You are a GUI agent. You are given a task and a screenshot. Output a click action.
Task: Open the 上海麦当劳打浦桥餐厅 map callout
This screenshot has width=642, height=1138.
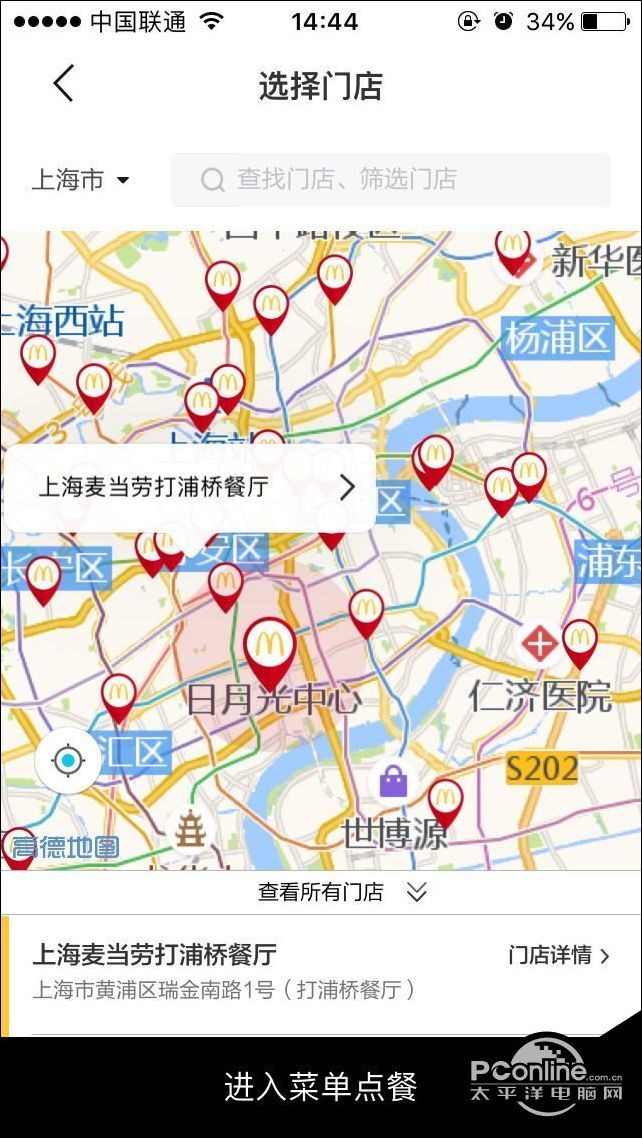190,487
